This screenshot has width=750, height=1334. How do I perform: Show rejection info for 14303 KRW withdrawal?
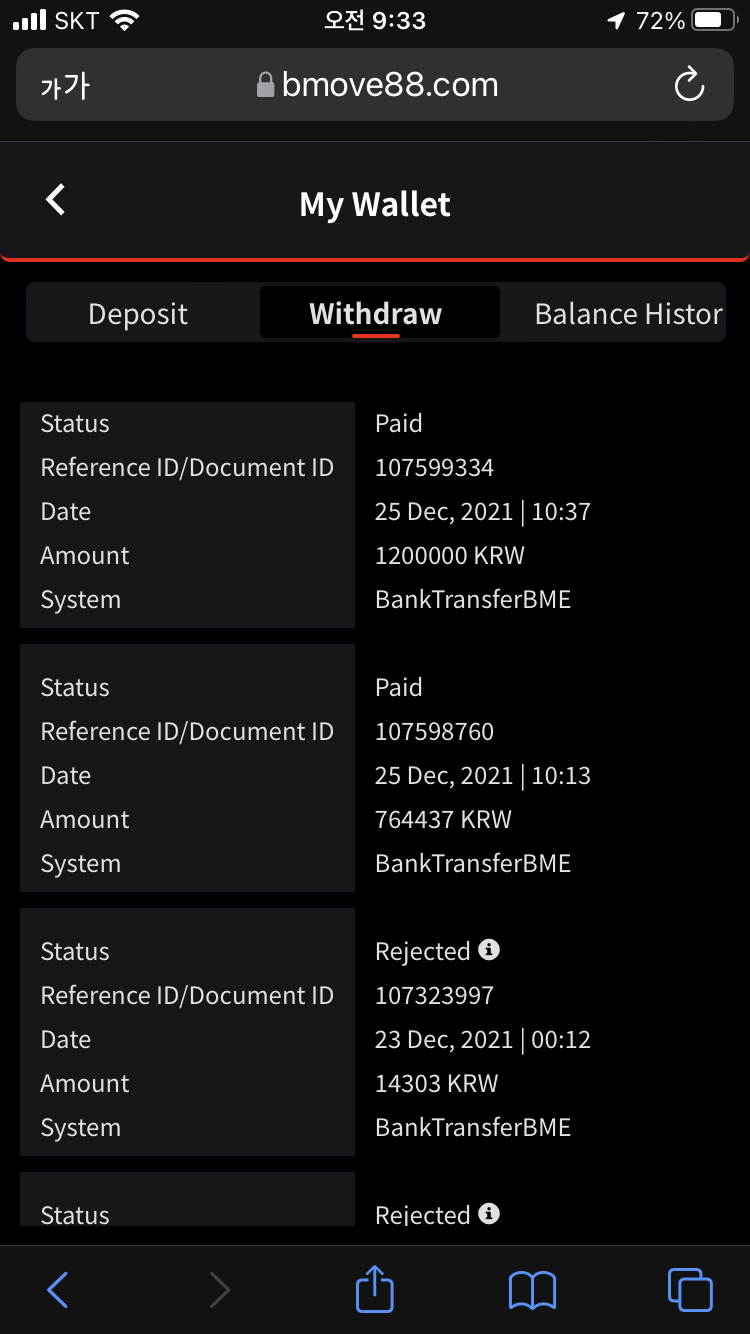tap(489, 949)
